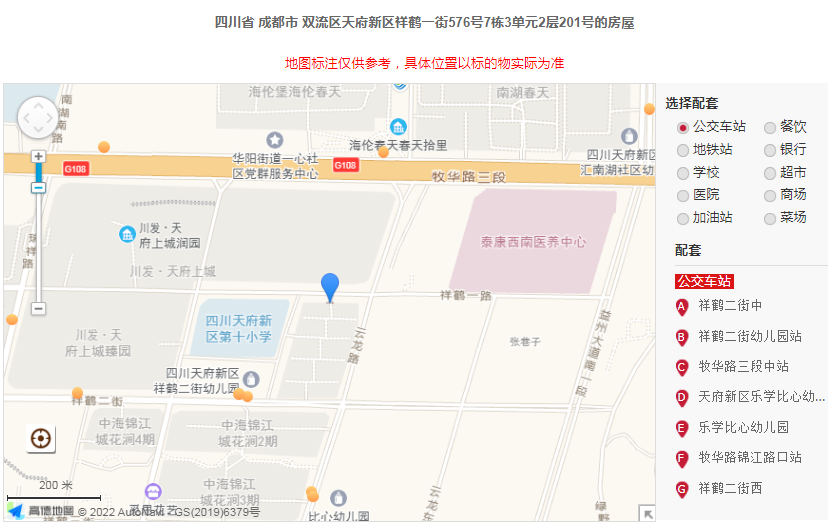The width and height of the screenshot is (828, 525).
Task: Open bus stop 祥鹤二街幼儿园站
Action: 750,336
